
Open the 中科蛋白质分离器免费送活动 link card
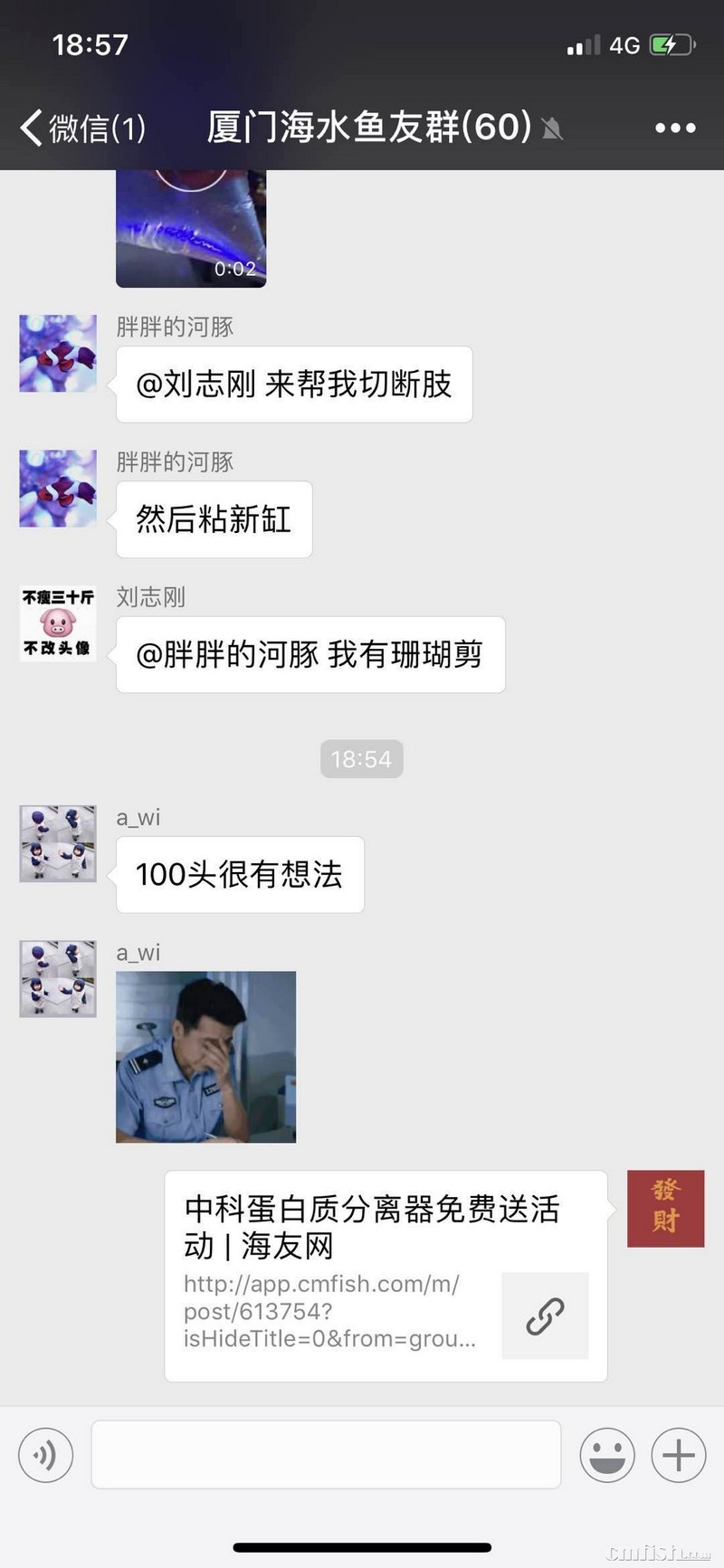pyautogui.click(x=386, y=1275)
